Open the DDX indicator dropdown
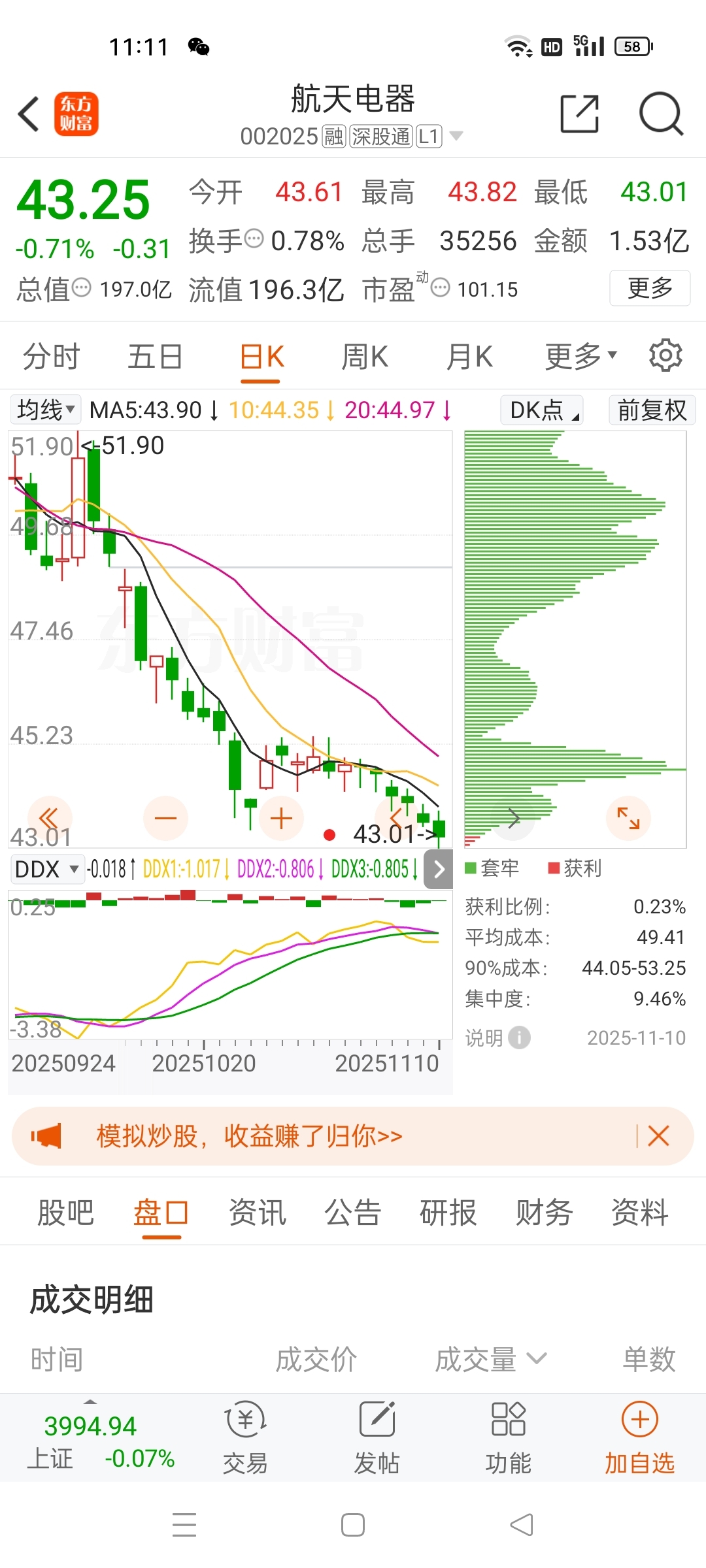Viewport: 706px width, 1568px height. [47, 870]
